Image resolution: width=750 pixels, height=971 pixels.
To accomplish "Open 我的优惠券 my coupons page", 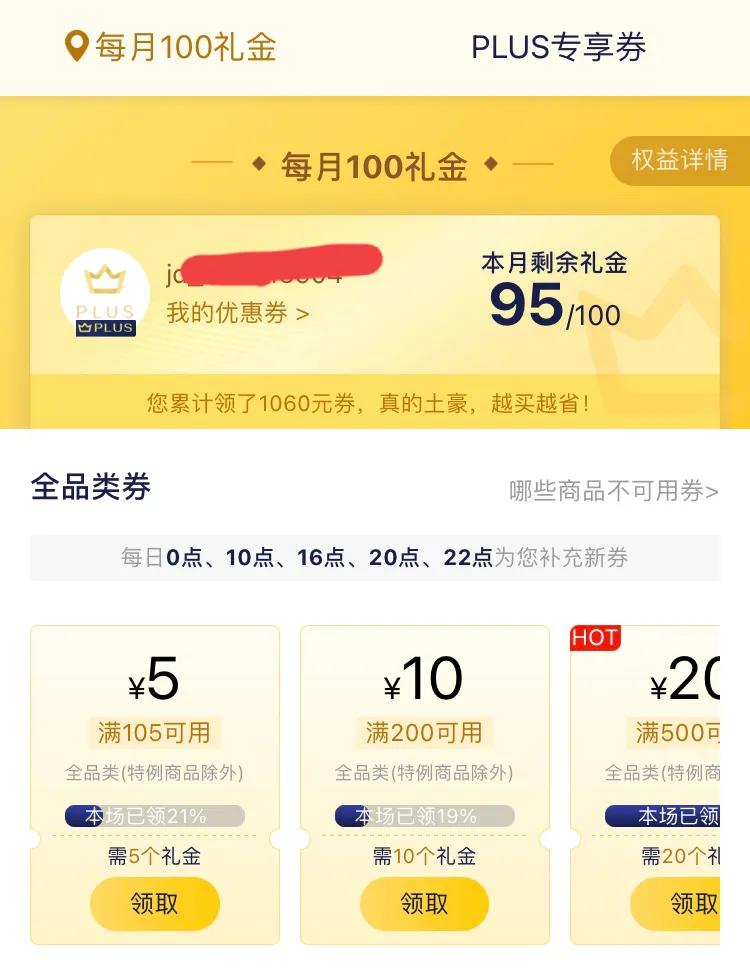I will tap(230, 314).
